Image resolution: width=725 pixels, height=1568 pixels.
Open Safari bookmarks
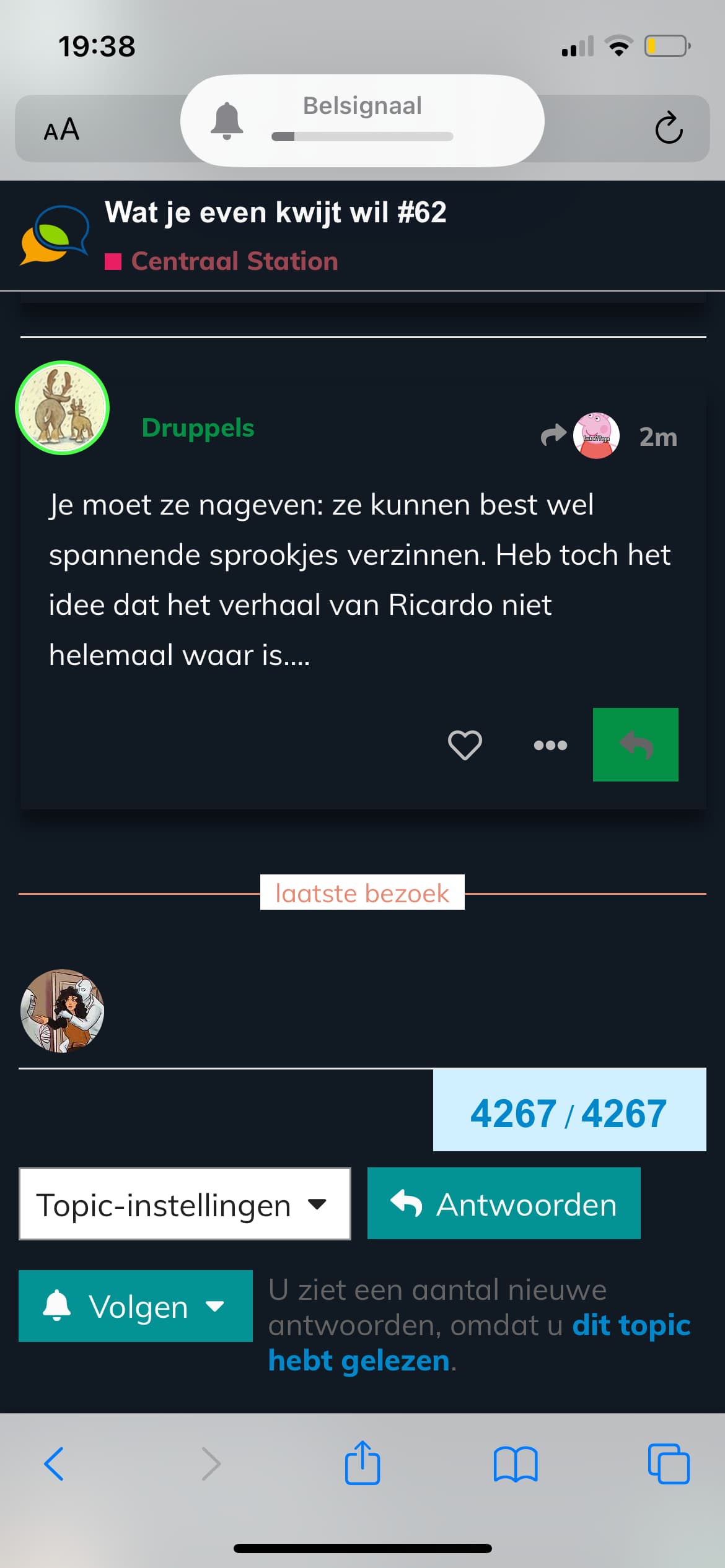coord(516,1464)
